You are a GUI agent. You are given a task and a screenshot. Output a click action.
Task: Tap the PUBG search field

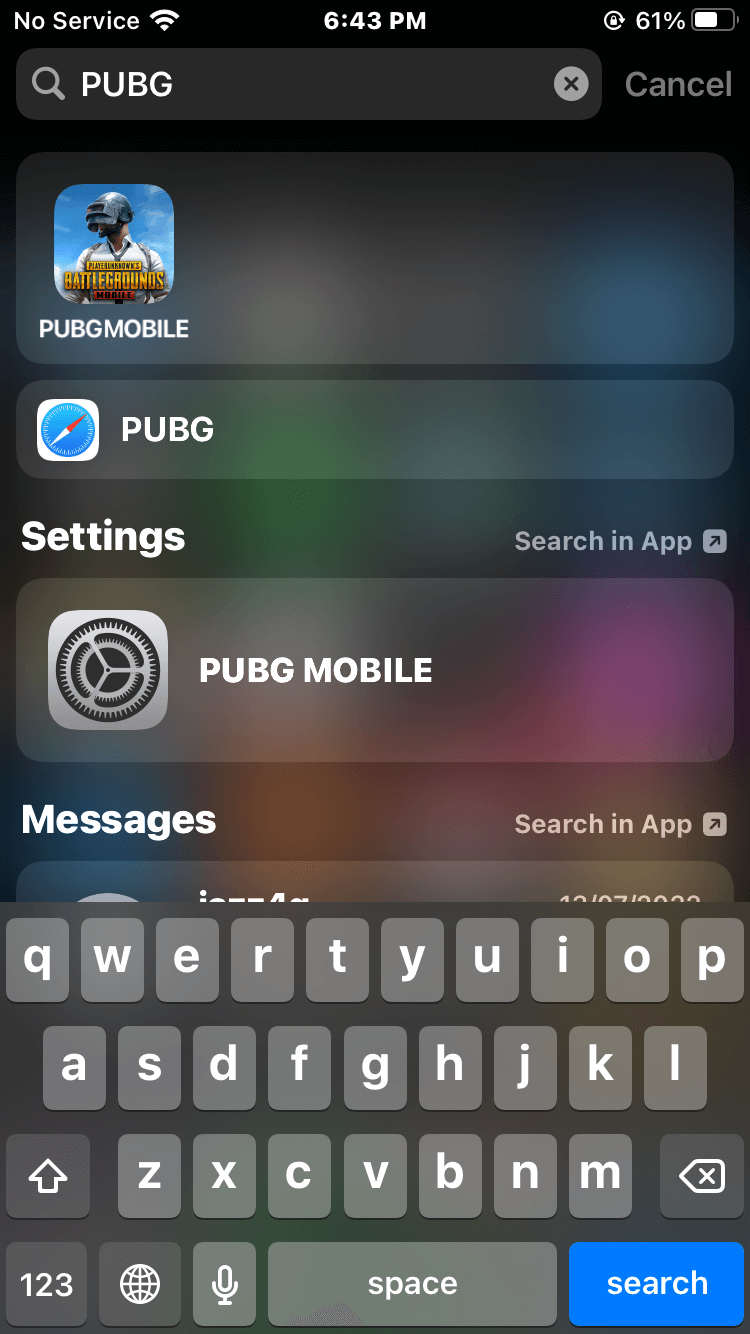[300, 84]
